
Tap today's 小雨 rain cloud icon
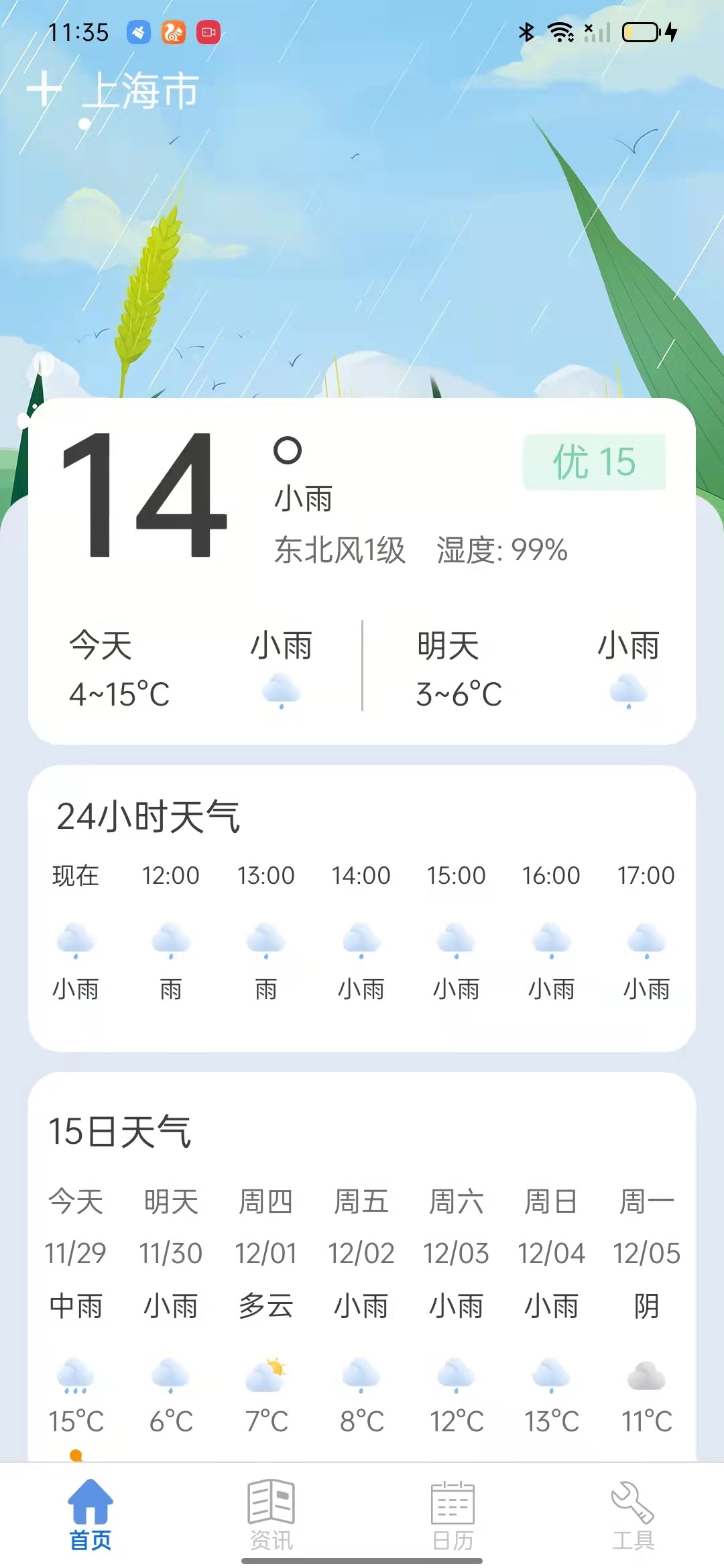coord(280,690)
